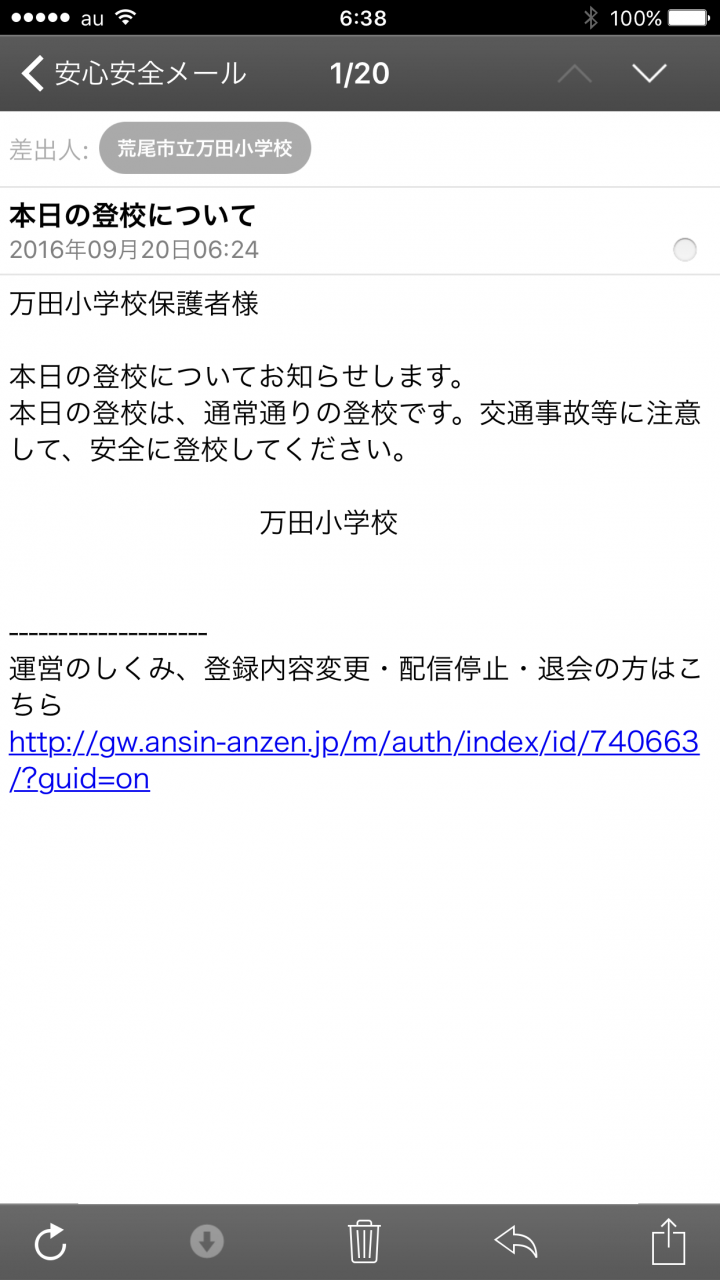The height and width of the screenshot is (1280, 720).
Task: Go to the next message with down chevron
Action: tap(650, 73)
